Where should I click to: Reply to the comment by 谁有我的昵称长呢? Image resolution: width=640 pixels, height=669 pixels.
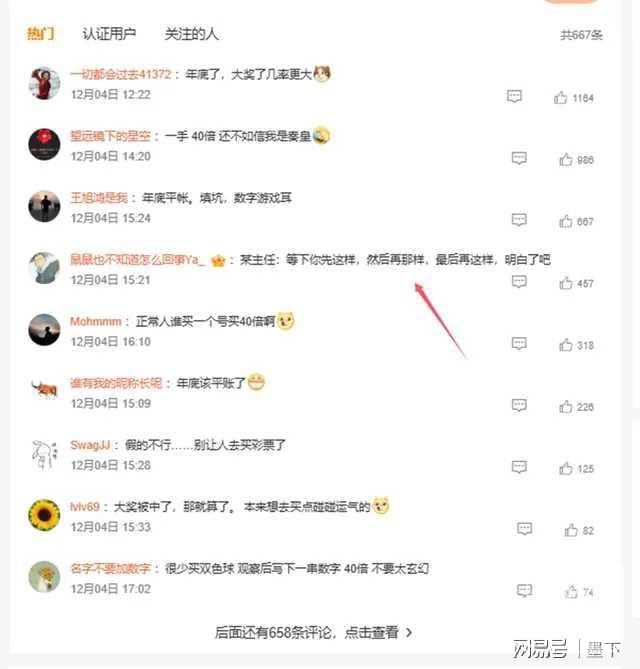click(x=519, y=406)
